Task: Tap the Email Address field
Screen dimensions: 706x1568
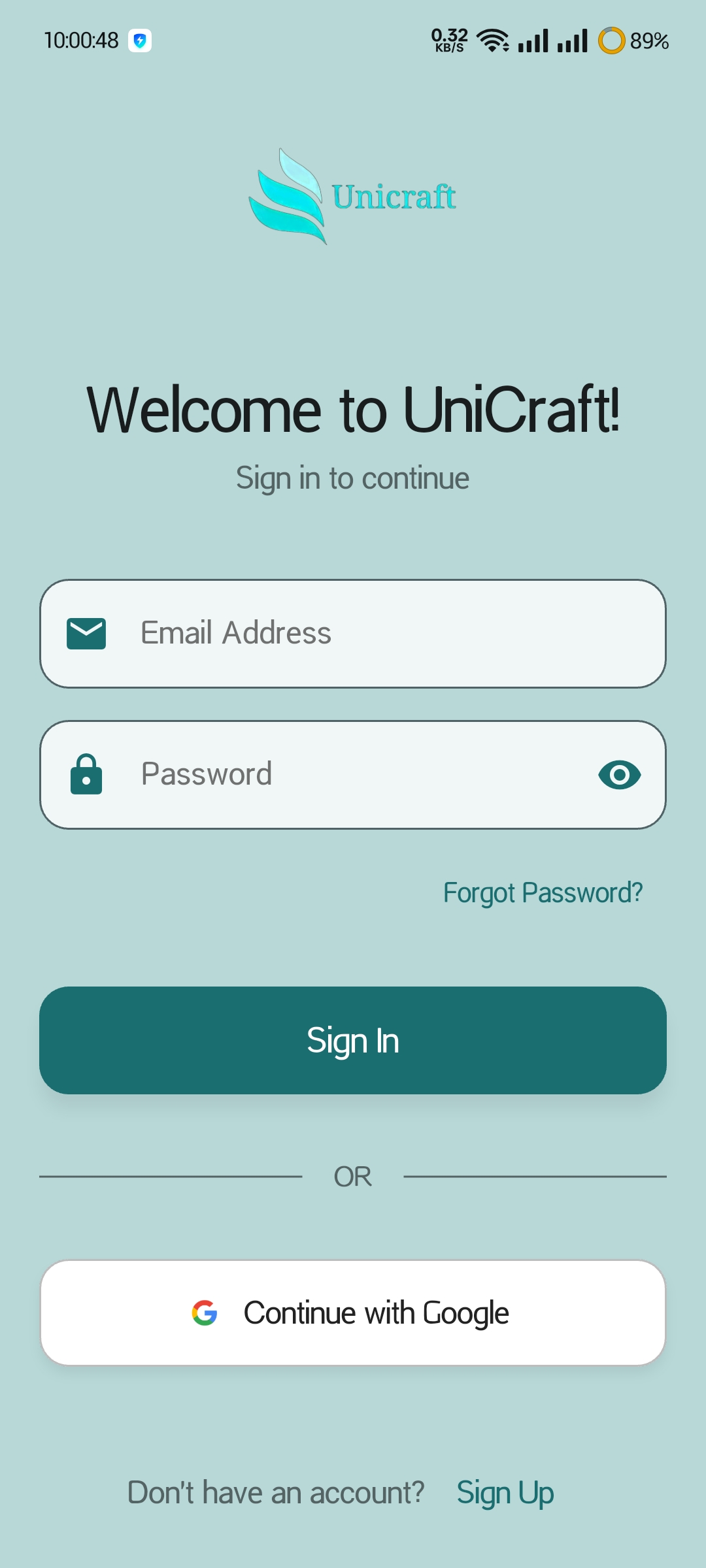Action: click(353, 633)
